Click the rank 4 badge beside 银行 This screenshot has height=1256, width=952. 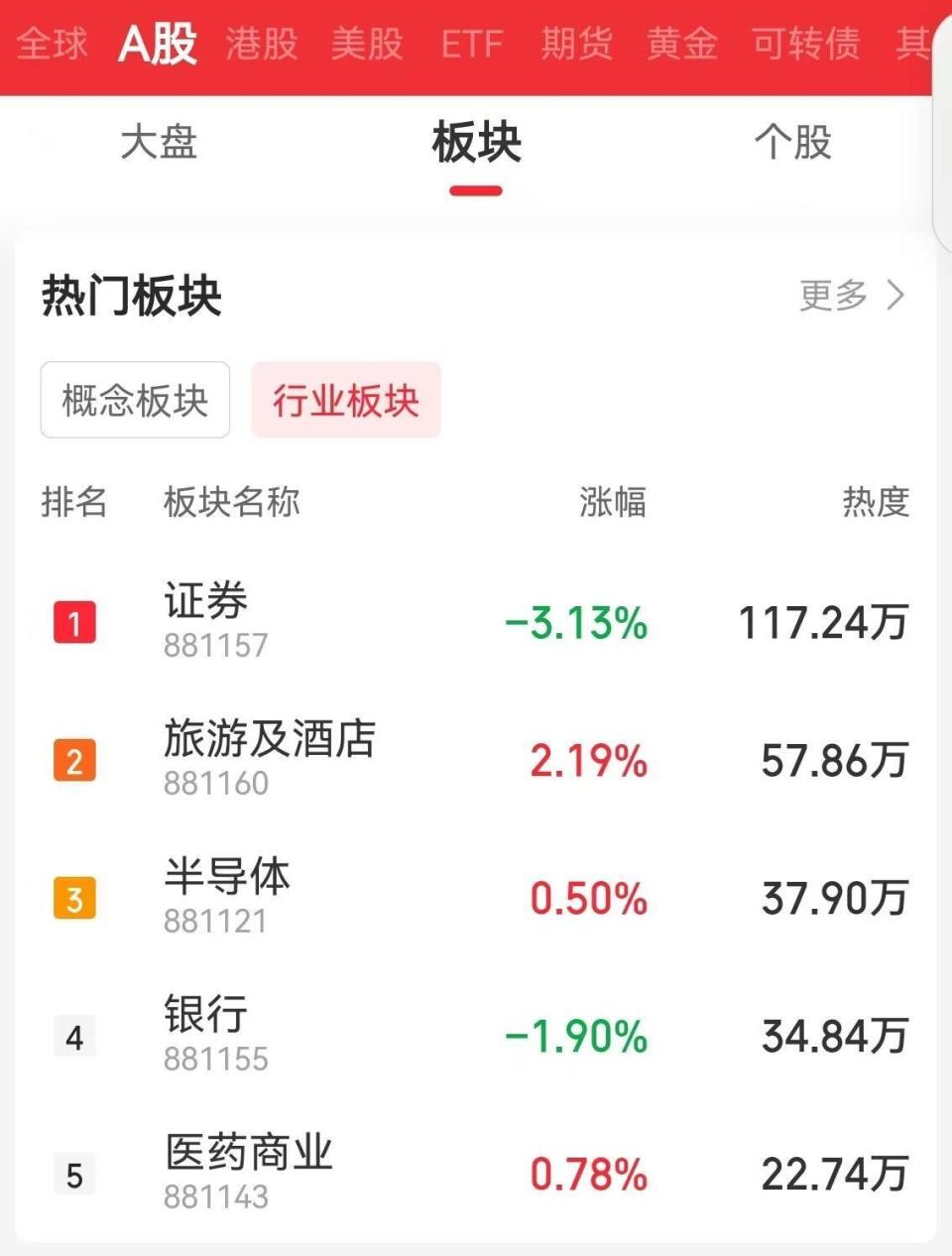pyautogui.click(x=74, y=1037)
